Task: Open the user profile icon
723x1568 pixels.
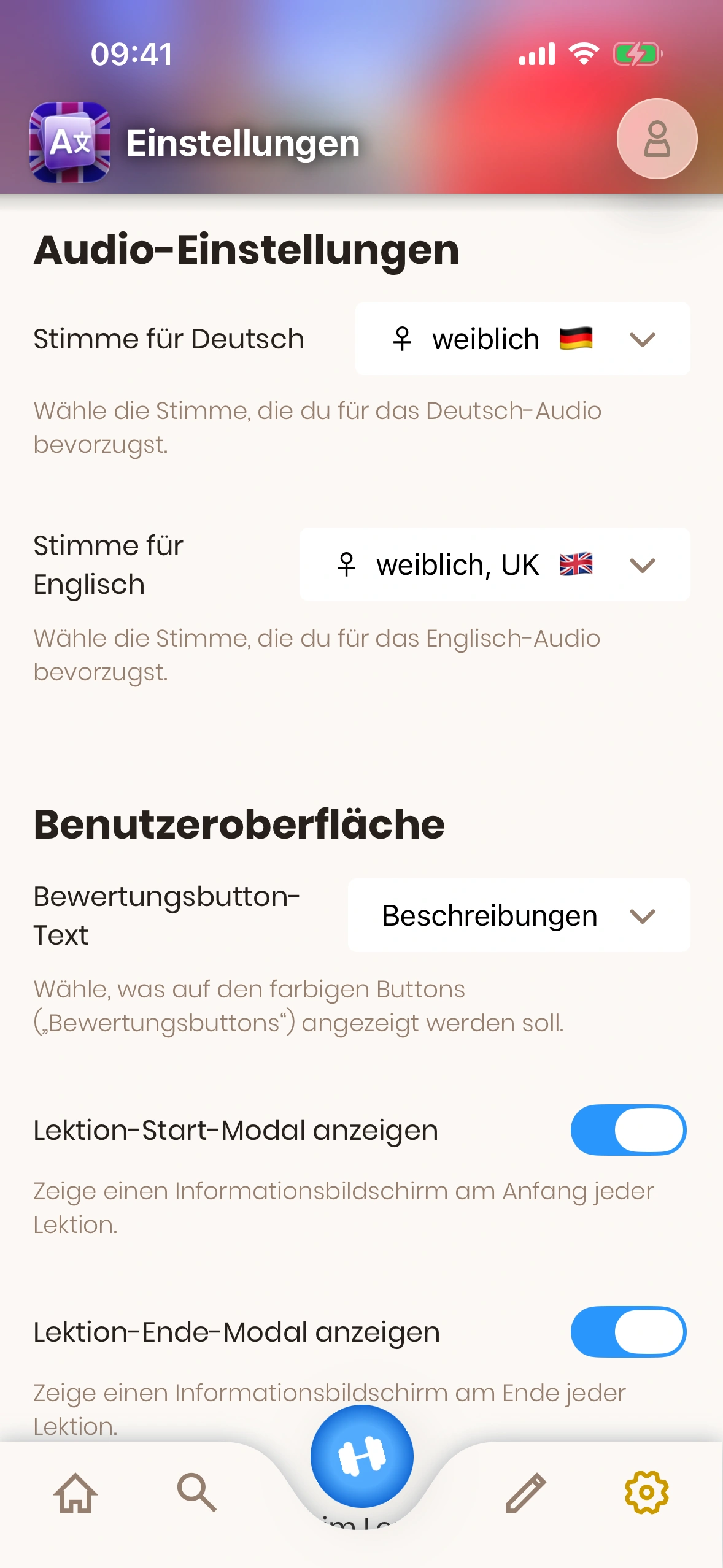Action: tap(657, 139)
